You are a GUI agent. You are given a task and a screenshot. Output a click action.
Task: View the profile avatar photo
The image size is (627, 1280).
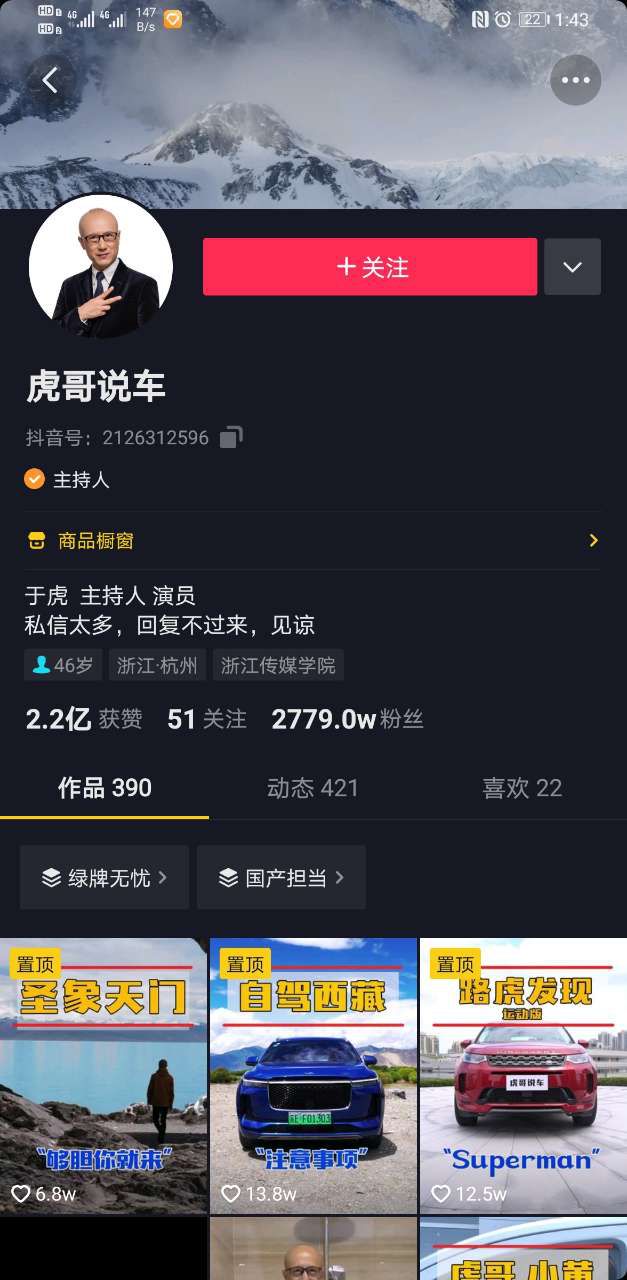pos(100,267)
